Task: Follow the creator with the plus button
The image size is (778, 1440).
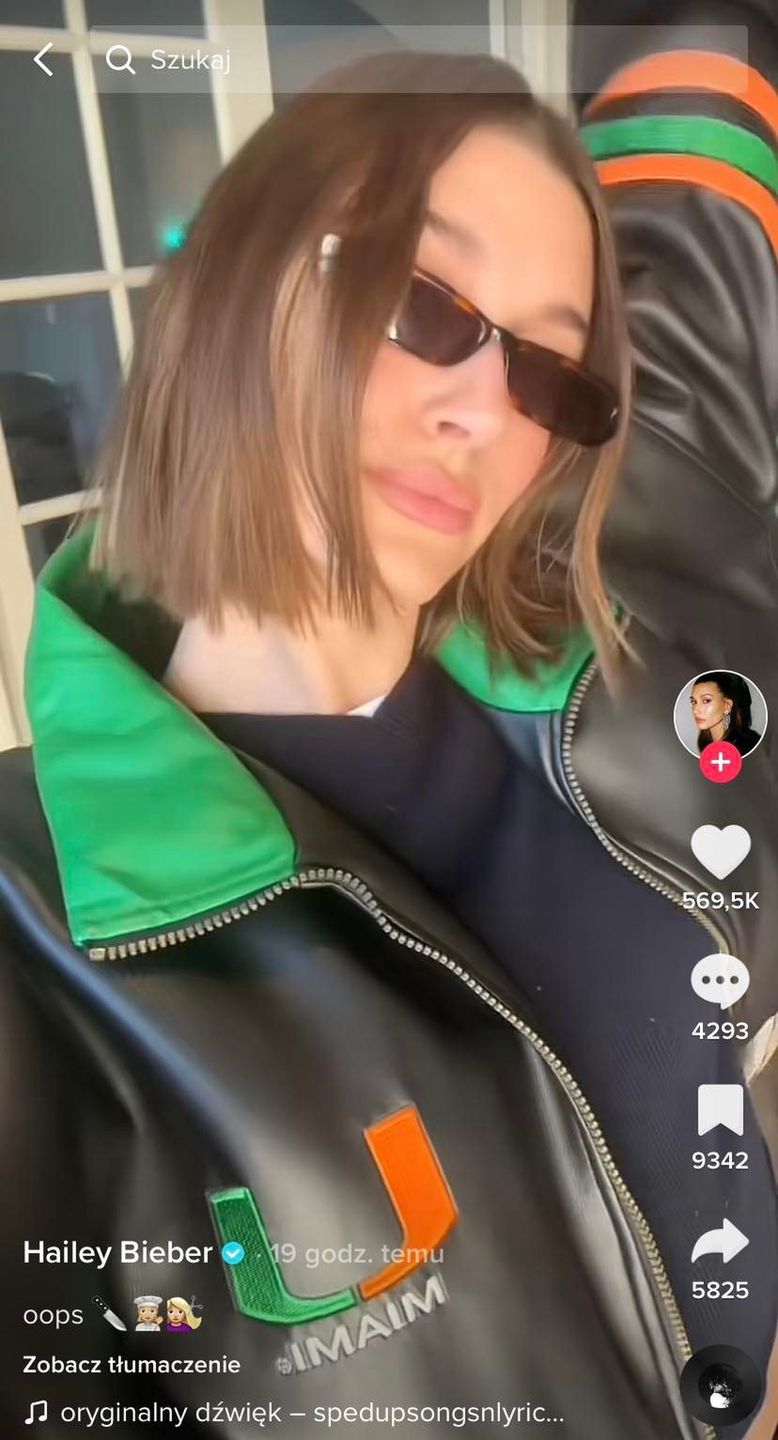Action: [720, 763]
